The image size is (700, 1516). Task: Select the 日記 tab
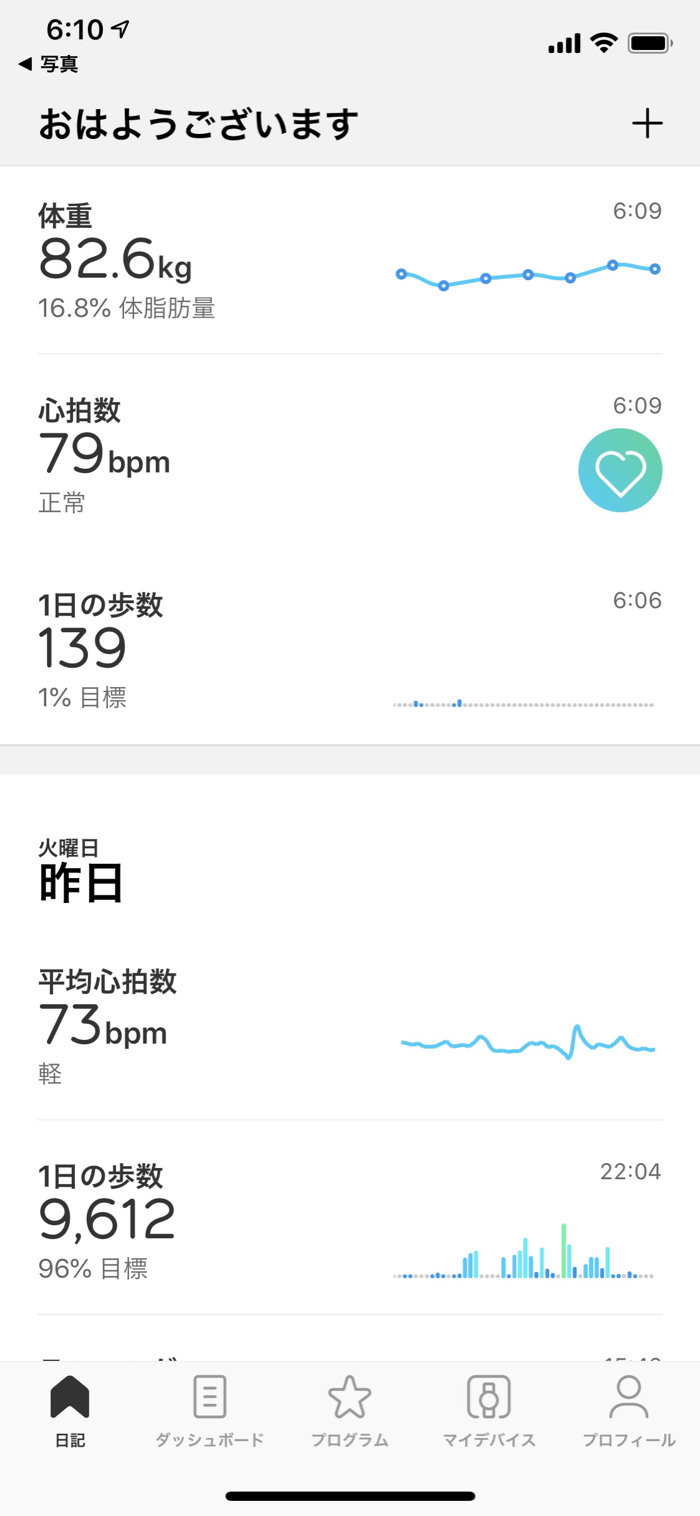click(x=70, y=1412)
